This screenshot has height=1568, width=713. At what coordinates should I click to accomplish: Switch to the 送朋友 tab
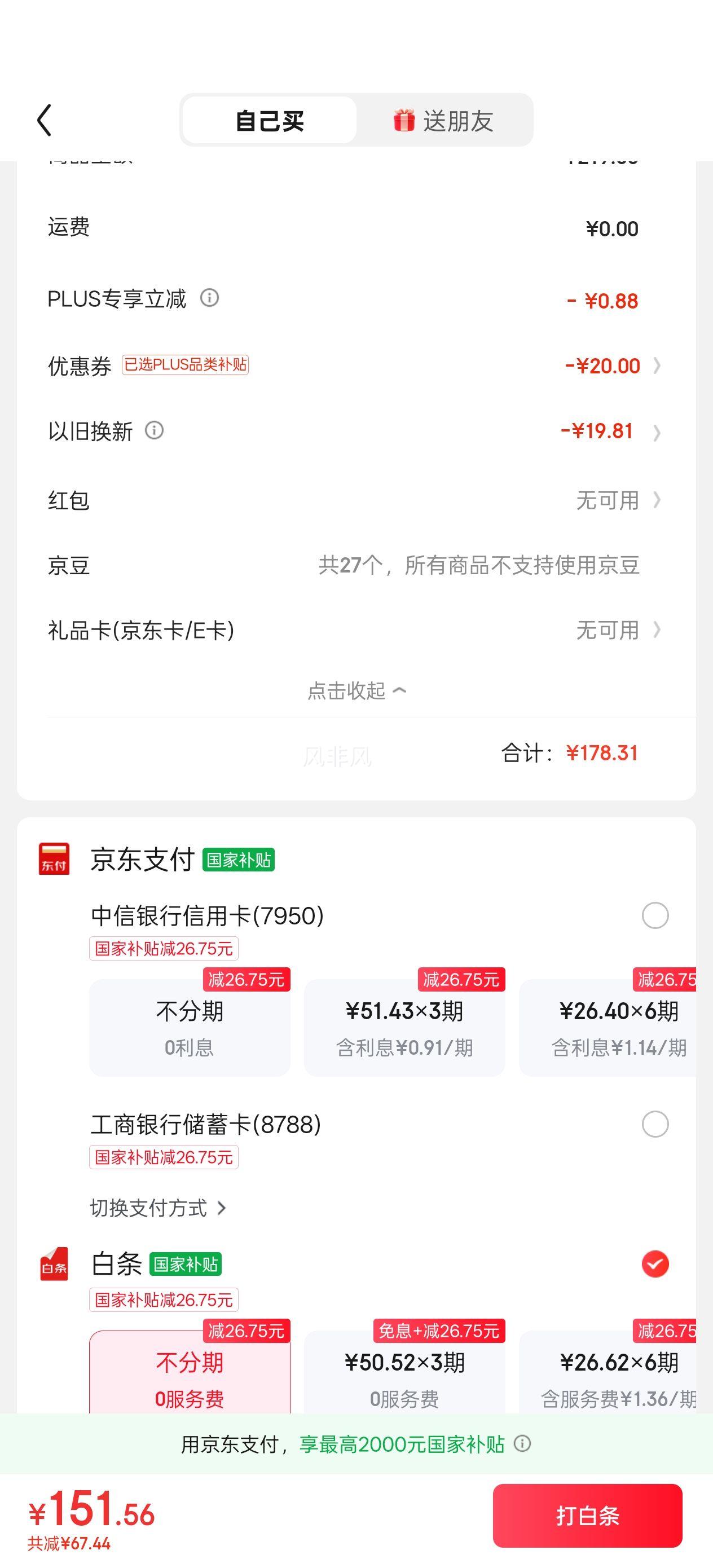[x=443, y=121]
